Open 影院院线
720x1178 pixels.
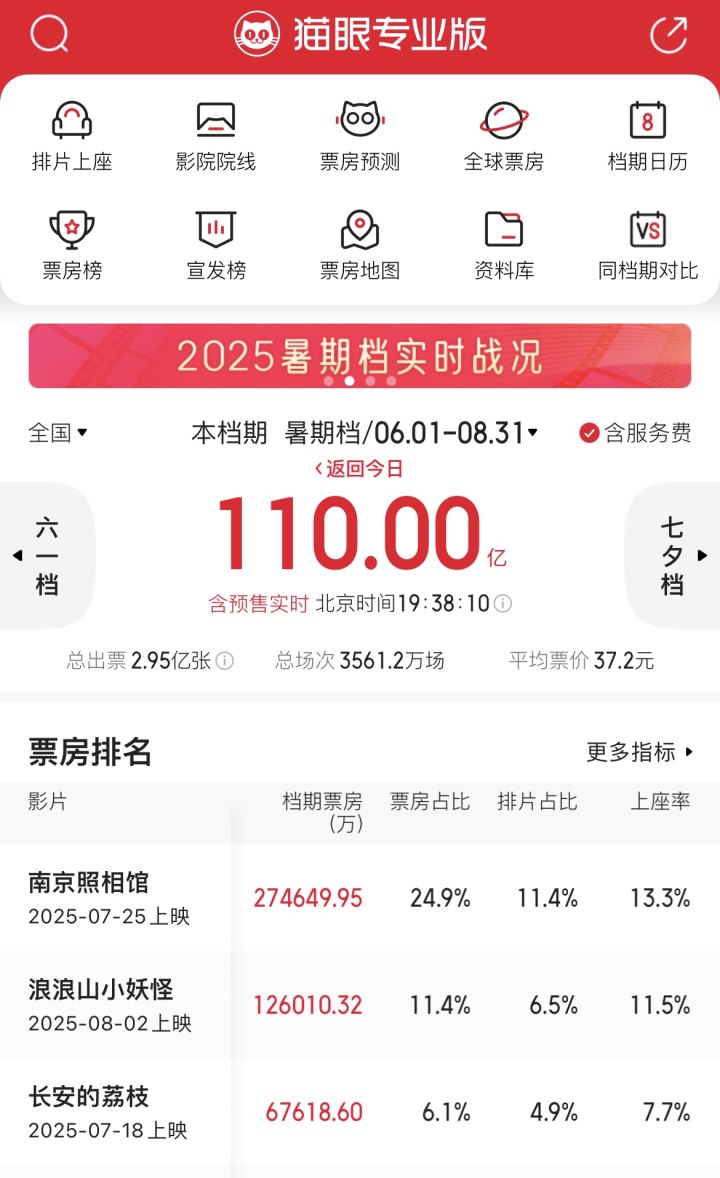coord(216,137)
